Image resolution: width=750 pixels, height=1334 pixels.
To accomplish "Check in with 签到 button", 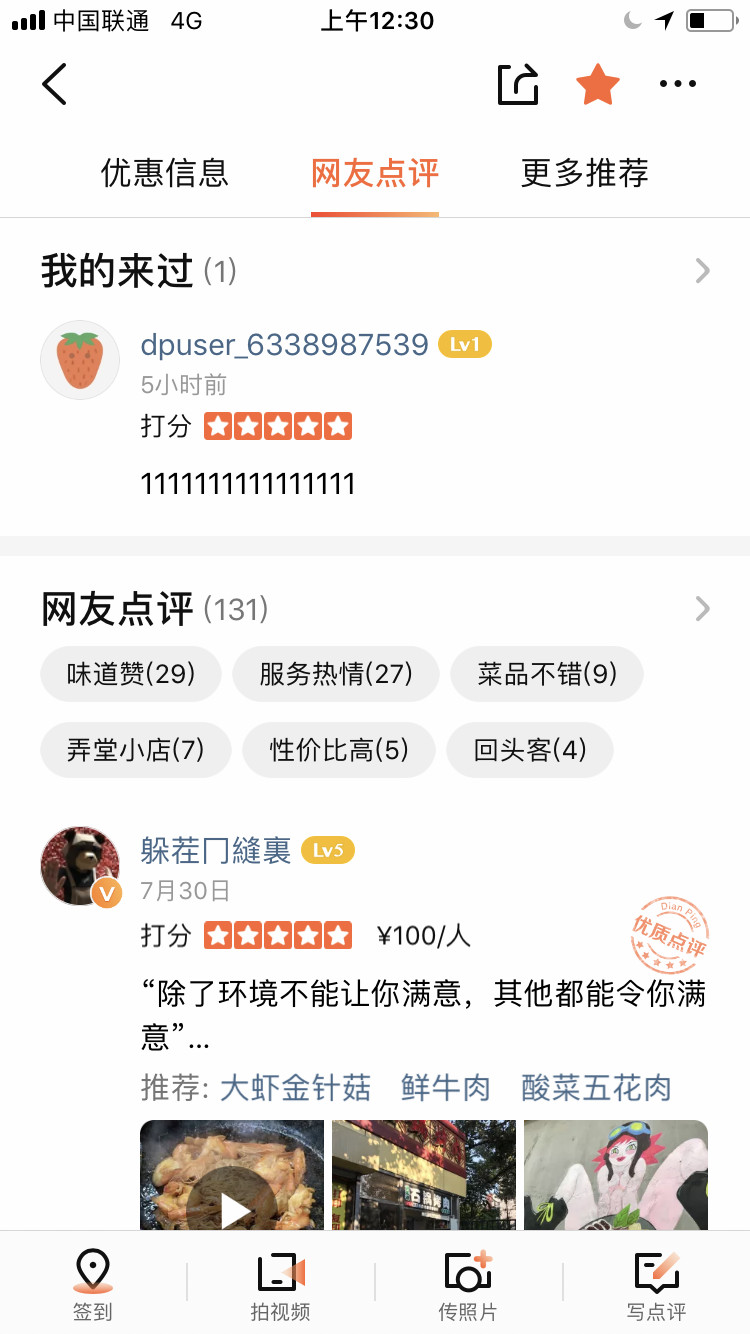I will click(x=93, y=1285).
